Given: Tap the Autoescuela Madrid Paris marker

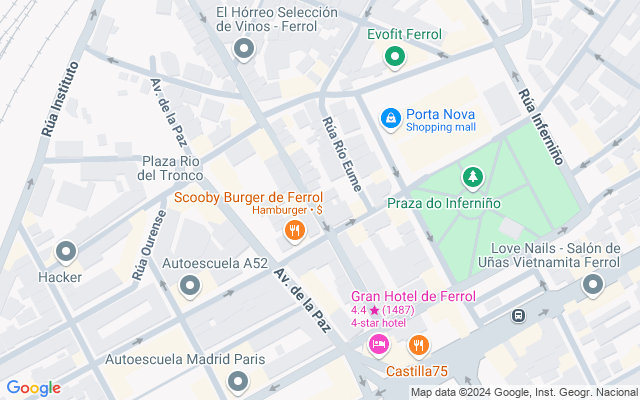Looking at the screenshot, I should 237,381.
